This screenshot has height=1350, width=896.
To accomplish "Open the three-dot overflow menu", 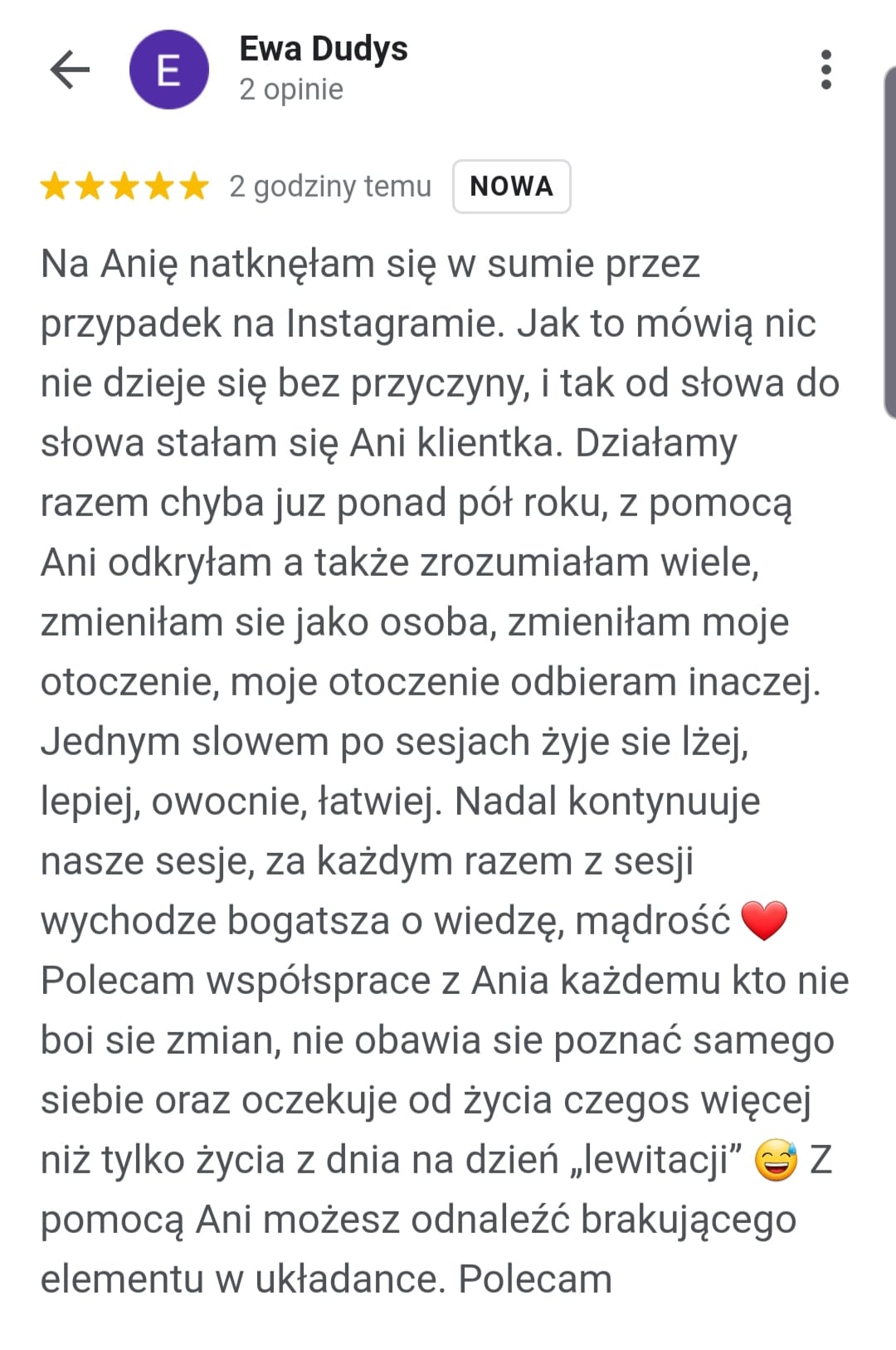I will (x=825, y=70).
